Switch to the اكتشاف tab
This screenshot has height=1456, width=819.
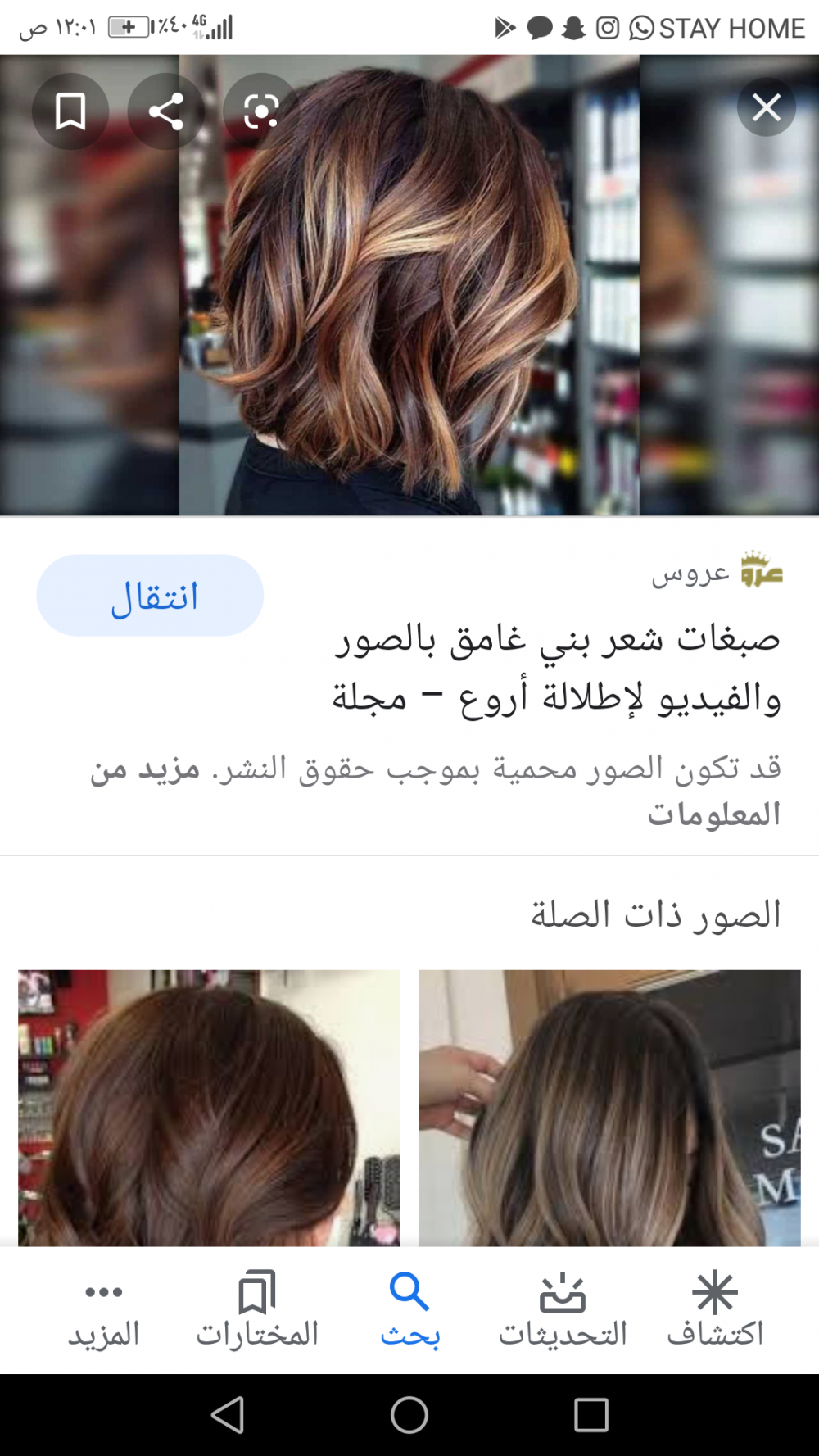(715, 1310)
